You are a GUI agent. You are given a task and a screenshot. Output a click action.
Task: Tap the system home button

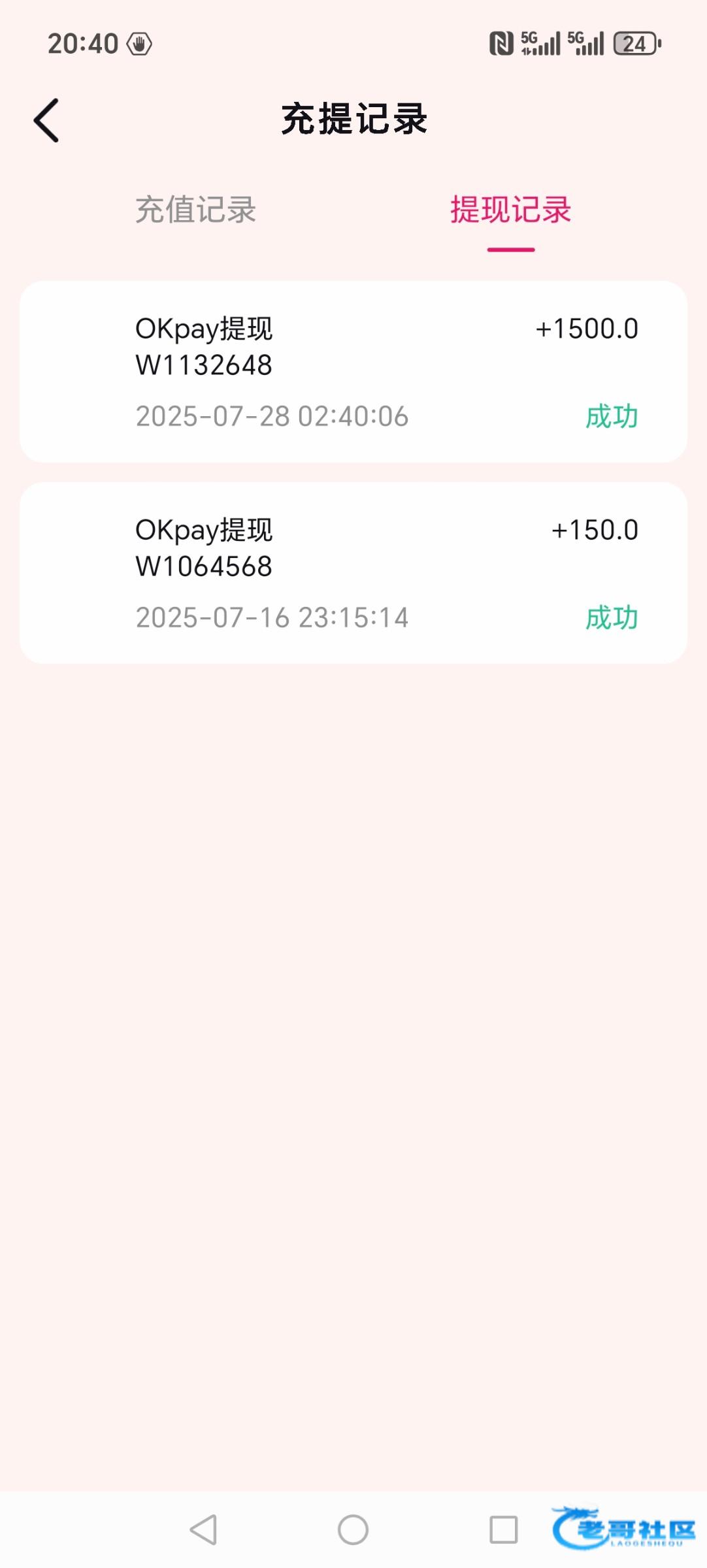[353, 1529]
